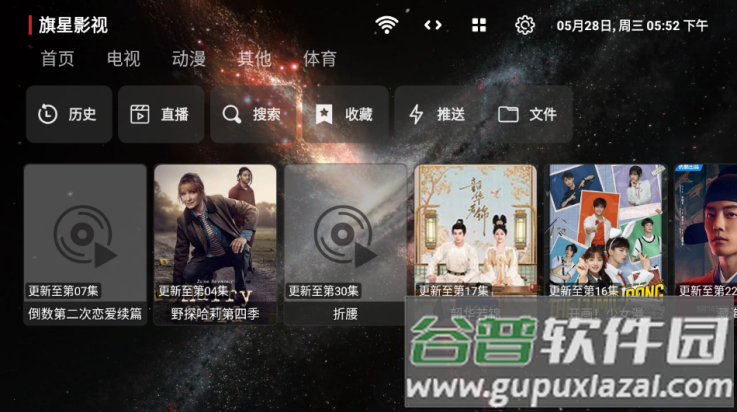737x412 pixels.
Task: Open 收藏 favorites
Action: pyautogui.click(x=344, y=114)
